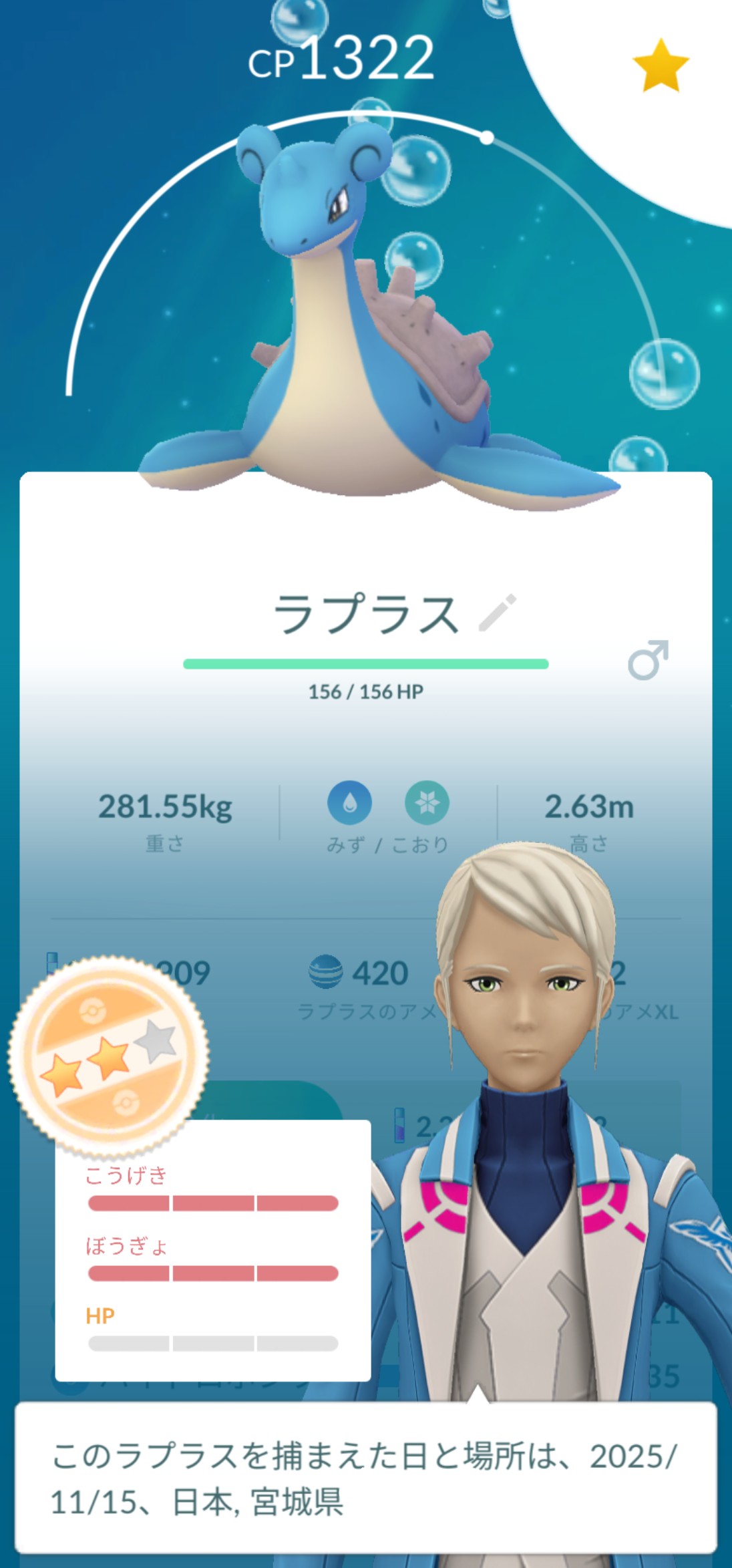Edit the ラプラス nickname with the pencil

click(x=498, y=613)
